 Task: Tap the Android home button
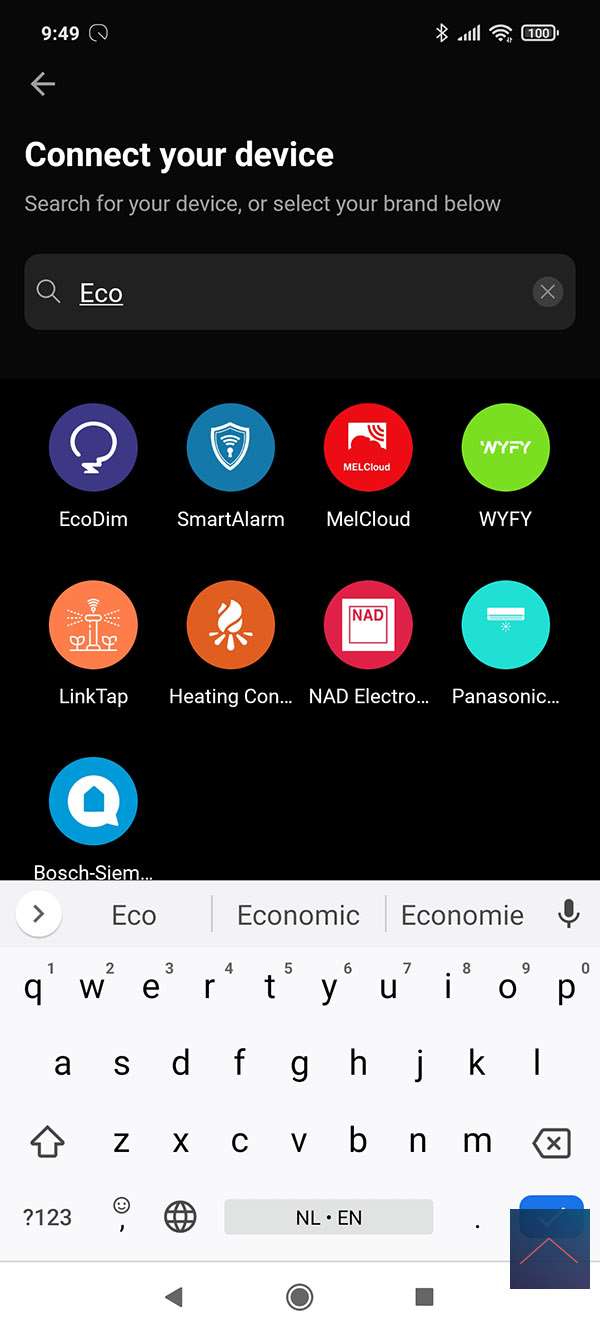(x=299, y=1297)
